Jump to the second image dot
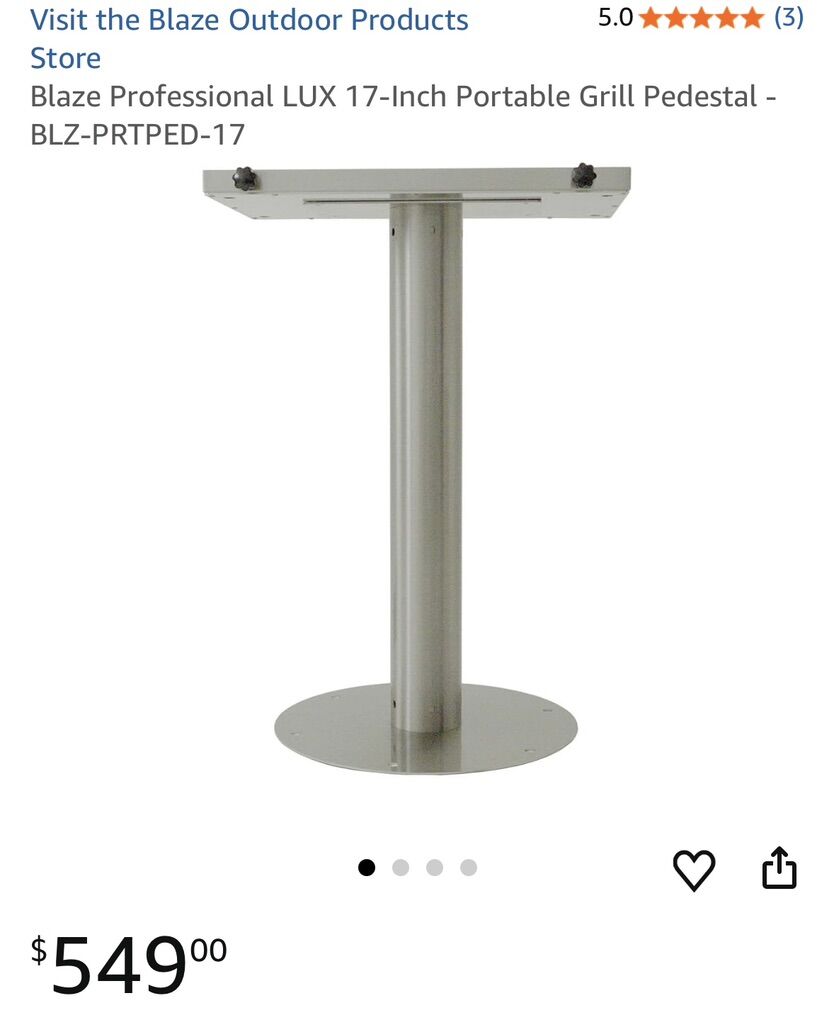834x1020 pixels. (400, 867)
